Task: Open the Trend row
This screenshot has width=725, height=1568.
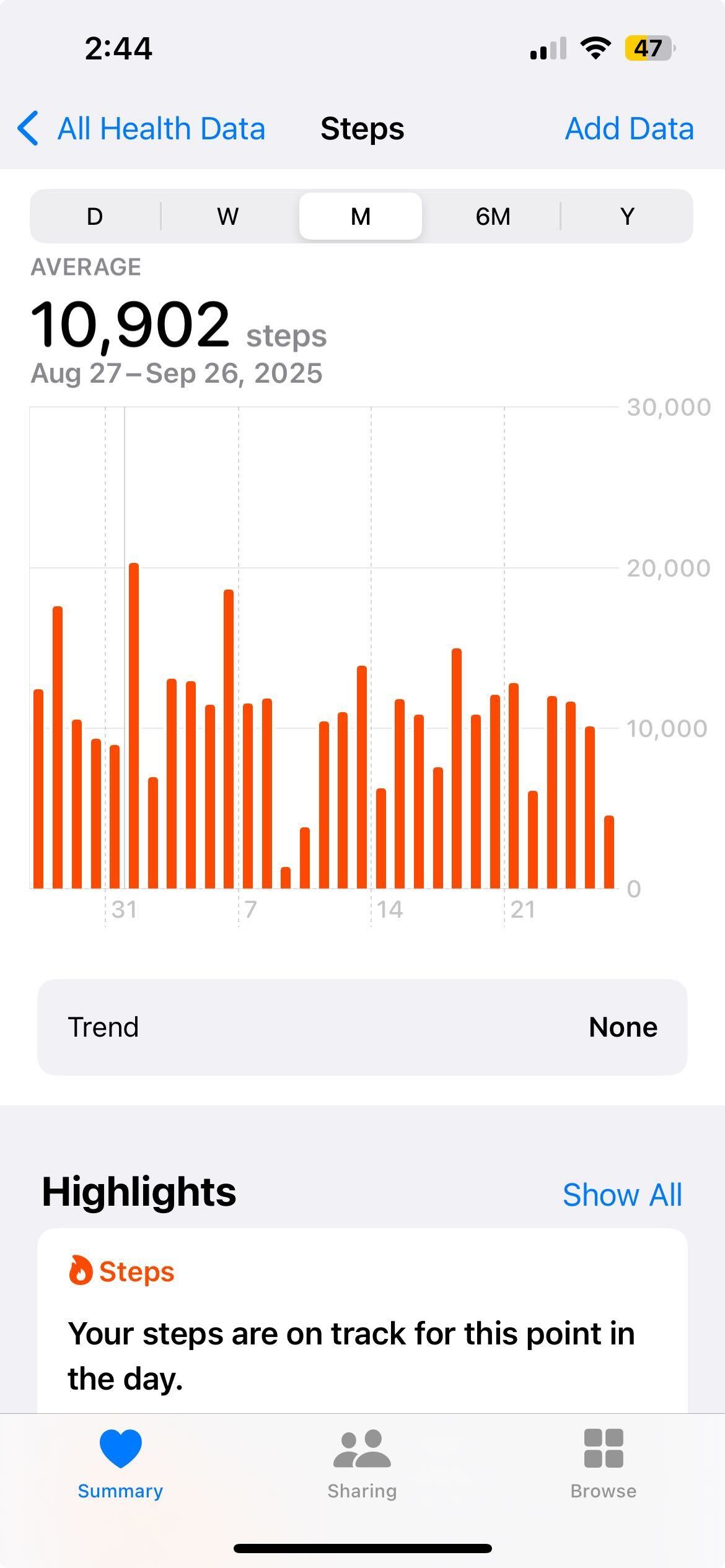Action: (362, 1027)
